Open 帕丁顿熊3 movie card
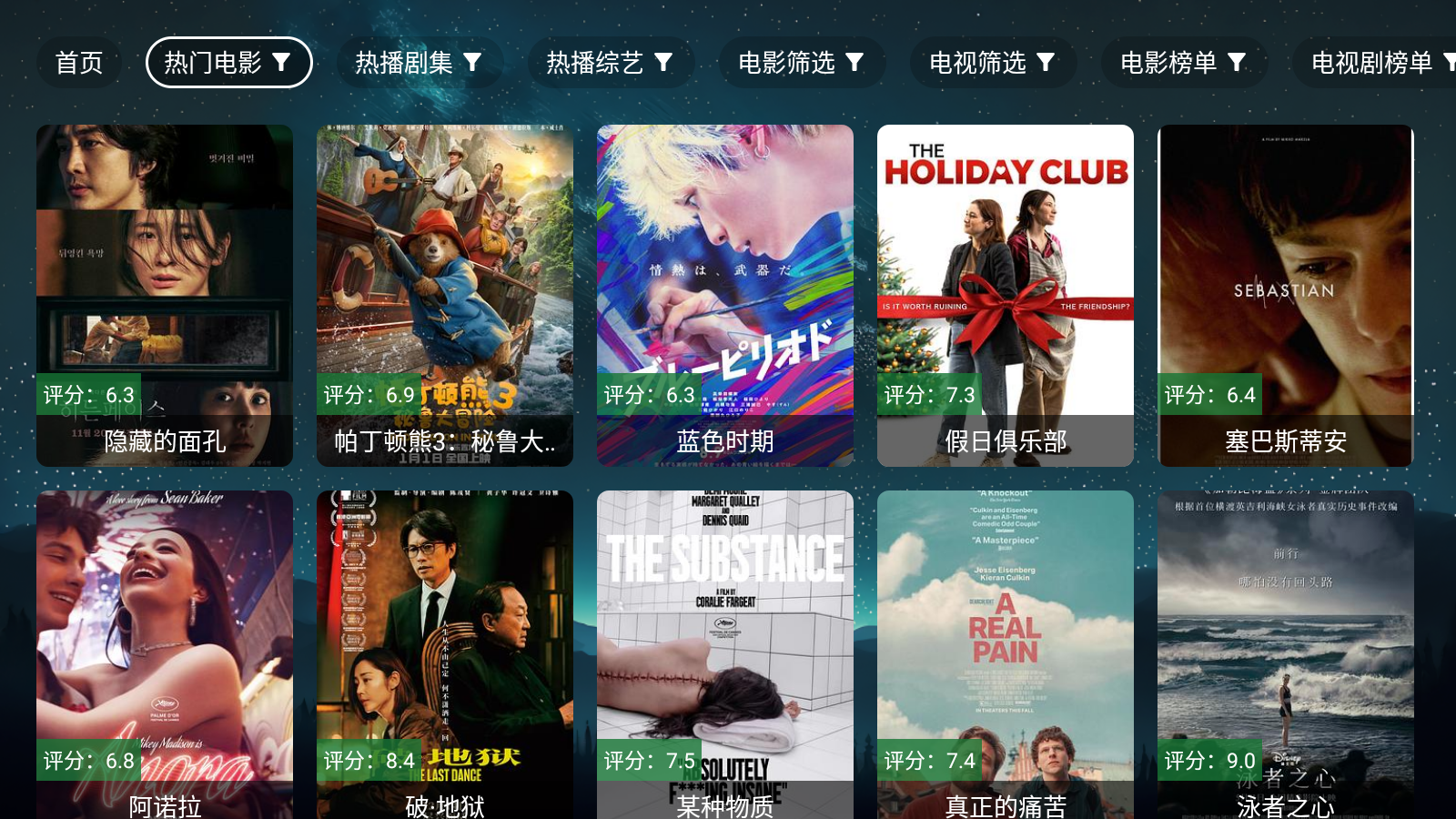The image size is (1456, 819). (x=445, y=295)
